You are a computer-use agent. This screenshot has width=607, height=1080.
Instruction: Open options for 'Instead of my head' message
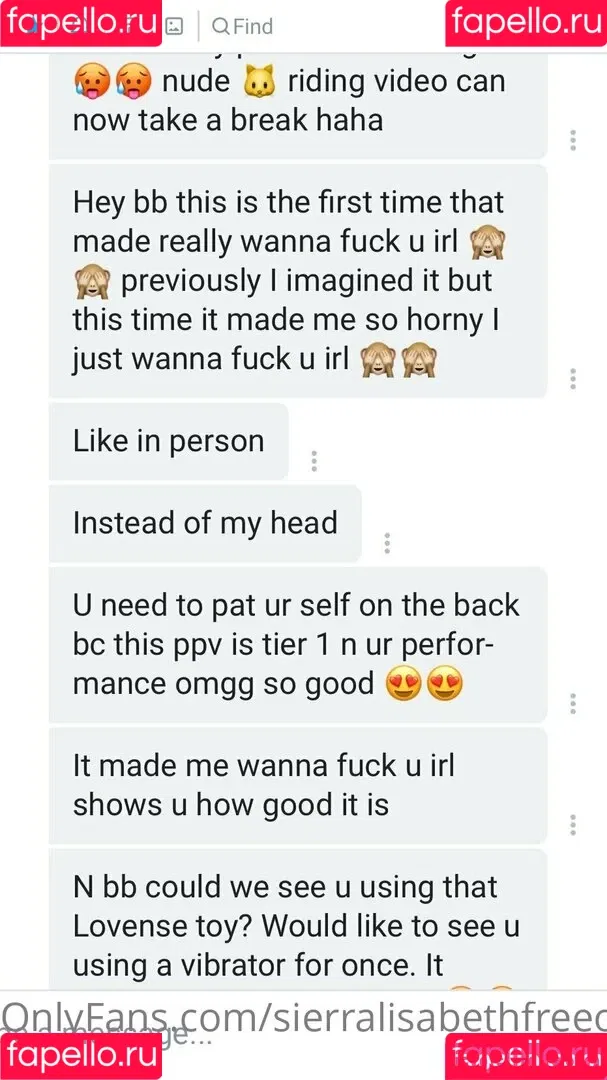387,543
